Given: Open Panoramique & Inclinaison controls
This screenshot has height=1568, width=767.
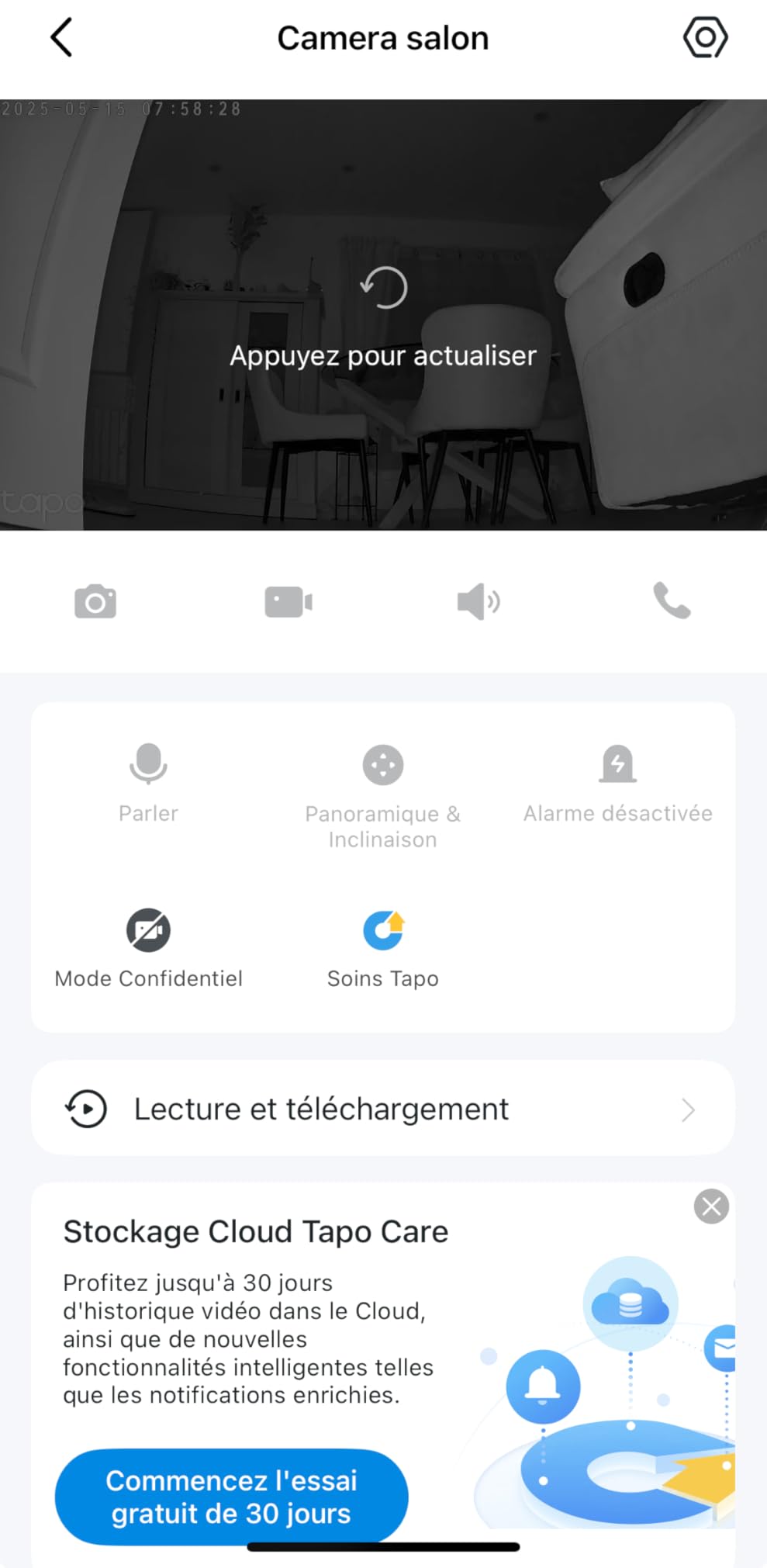Looking at the screenshot, I should point(382,791).
